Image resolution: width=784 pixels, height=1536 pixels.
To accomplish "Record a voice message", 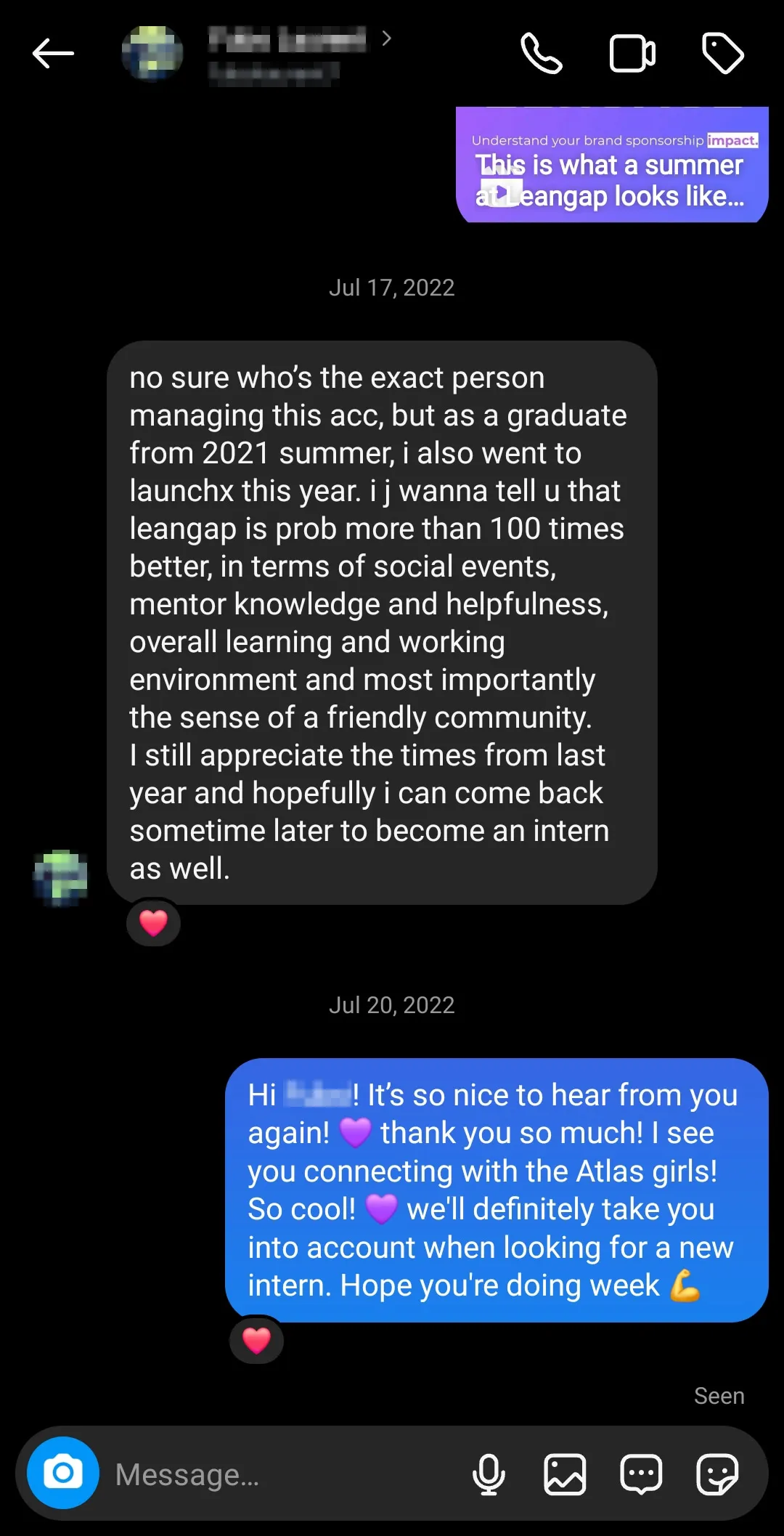I will click(x=489, y=1474).
